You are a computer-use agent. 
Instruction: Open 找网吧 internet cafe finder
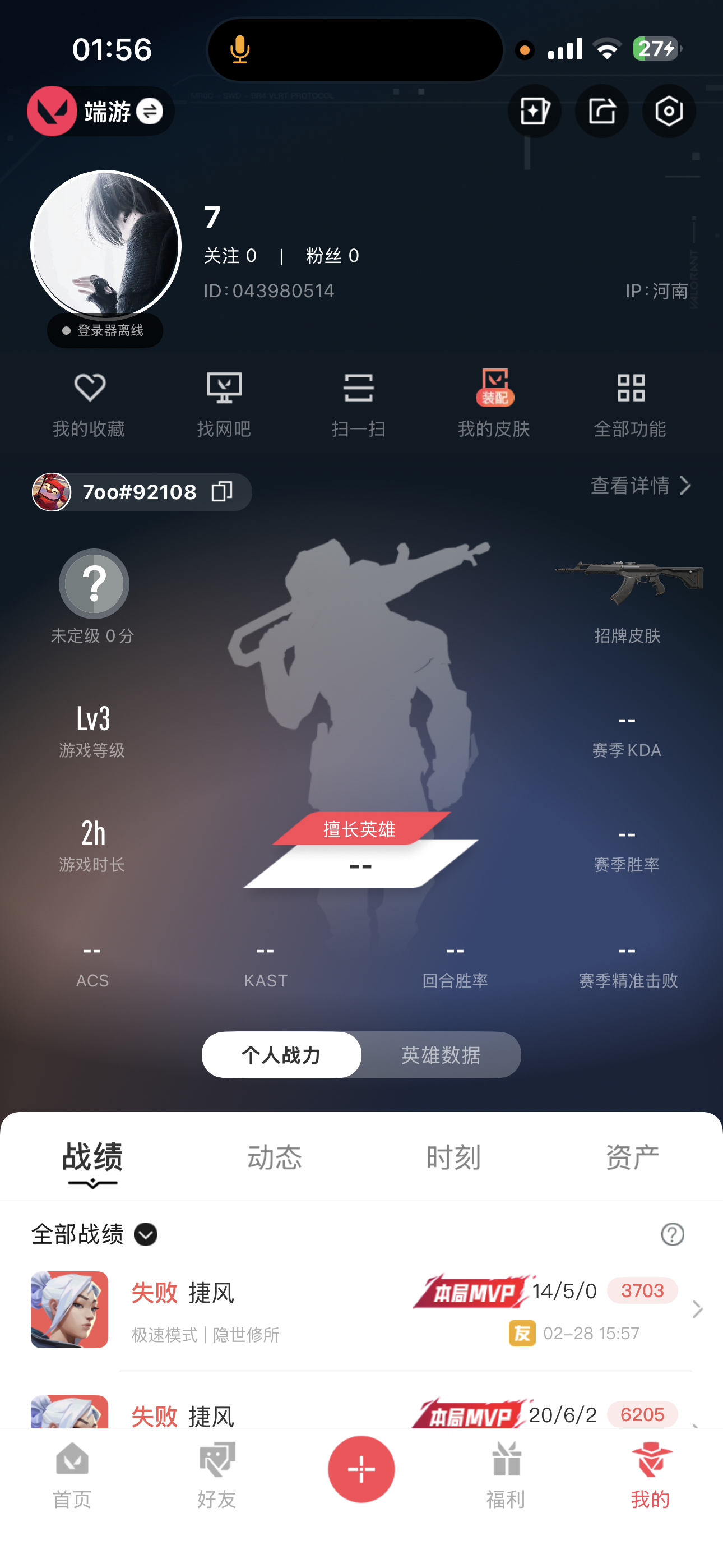[x=224, y=404]
